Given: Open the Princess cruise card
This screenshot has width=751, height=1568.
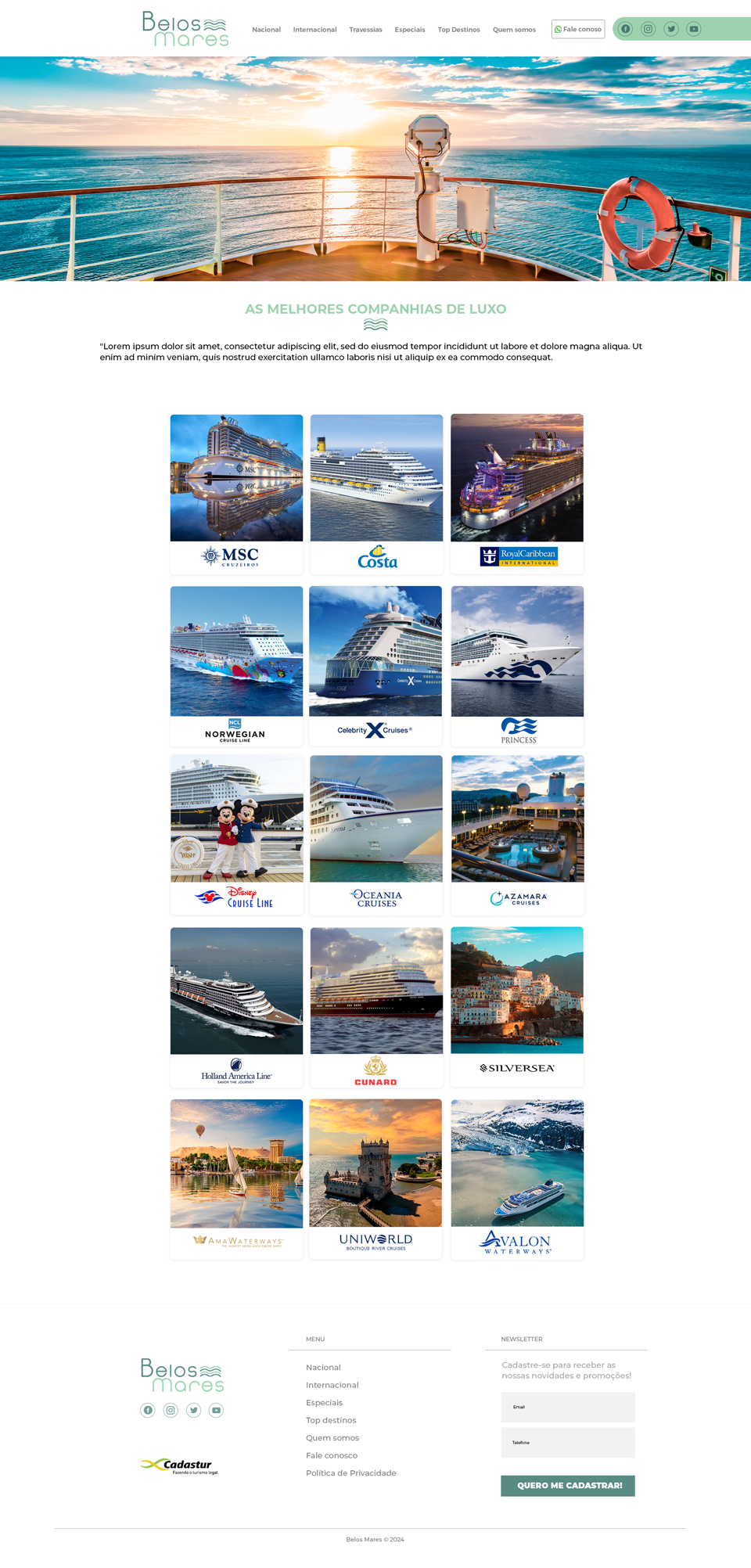Looking at the screenshot, I should click(x=517, y=665).
